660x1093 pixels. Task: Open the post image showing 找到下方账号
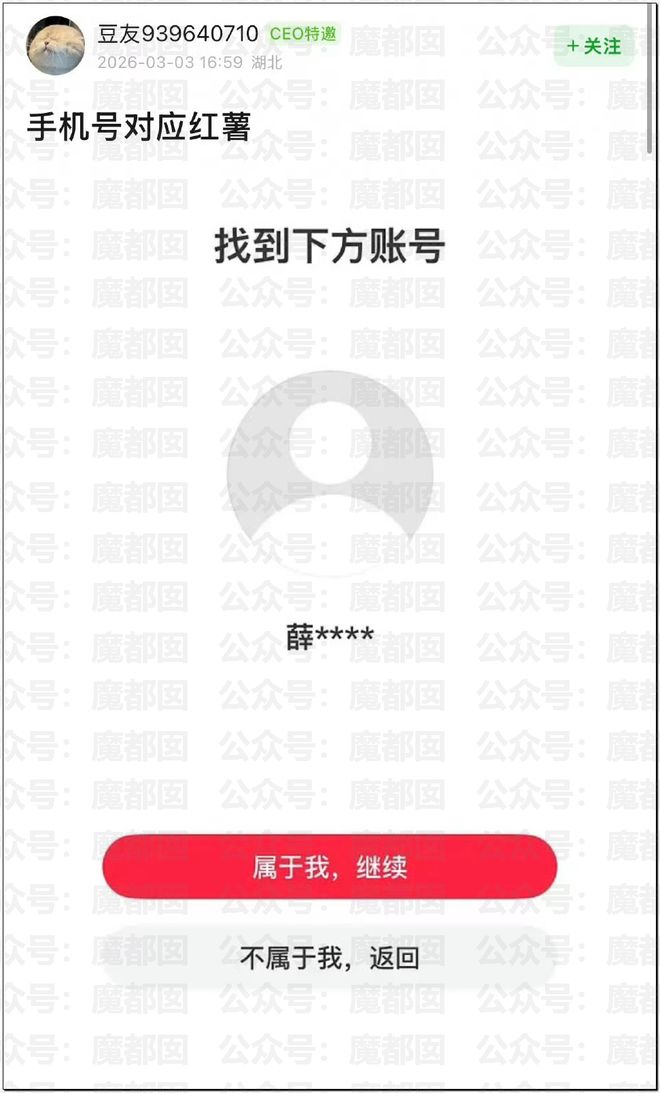tap(330, 600)
